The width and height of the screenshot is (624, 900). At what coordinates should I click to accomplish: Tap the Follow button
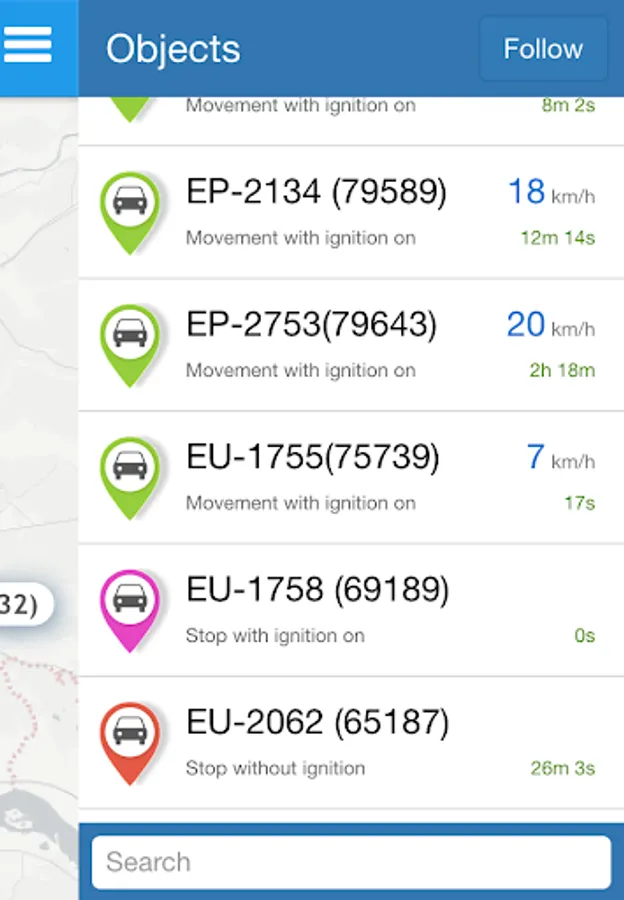543,49
